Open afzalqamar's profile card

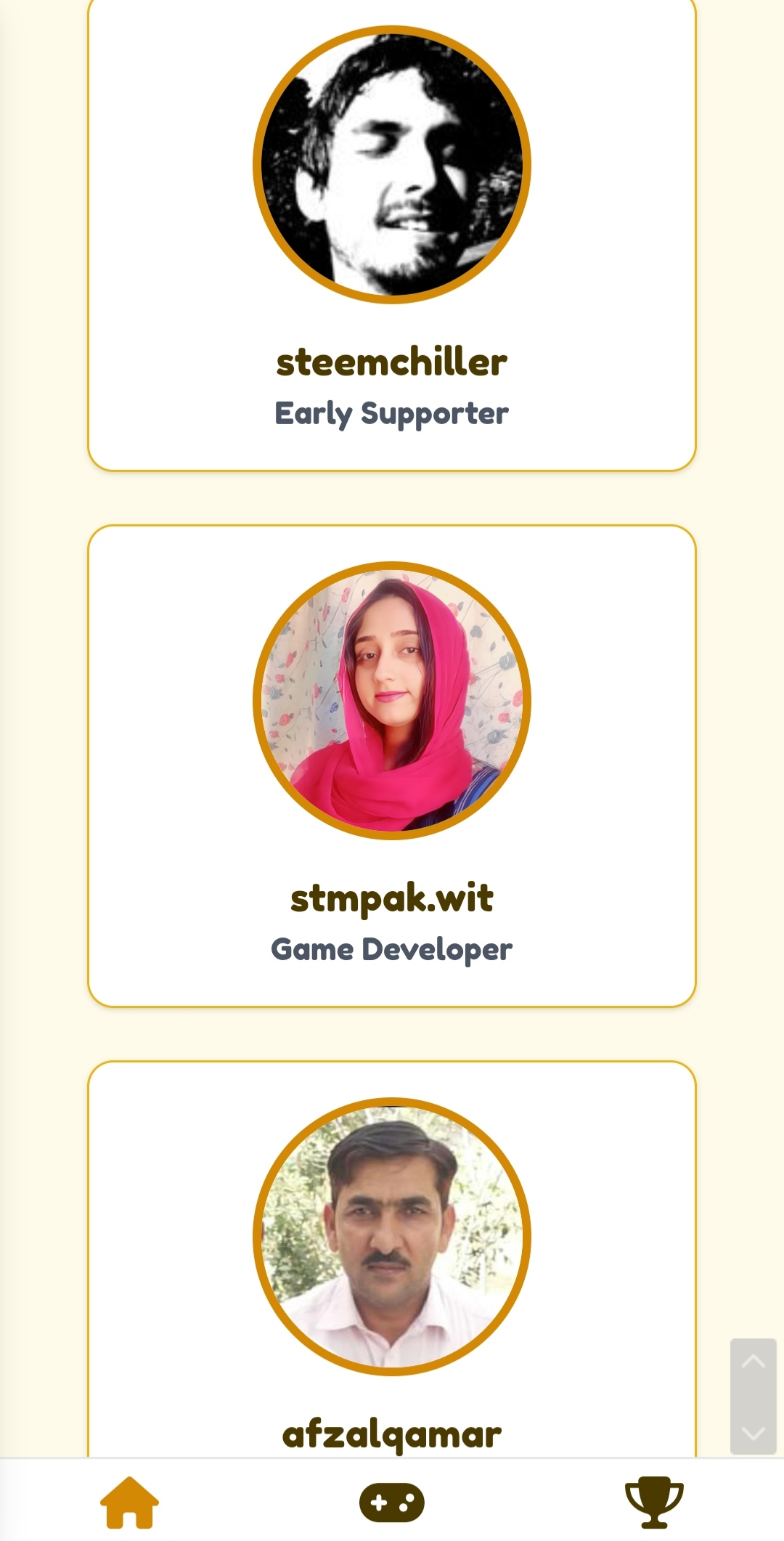(392, 1260)
